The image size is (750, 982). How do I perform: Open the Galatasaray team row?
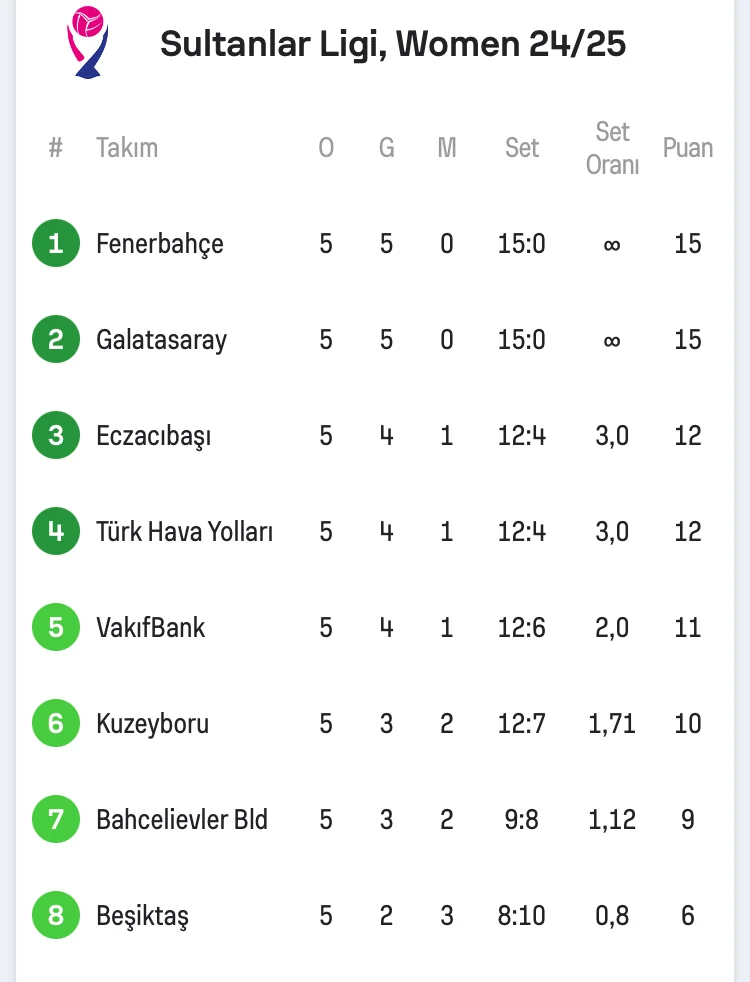(x=161, y=340)
